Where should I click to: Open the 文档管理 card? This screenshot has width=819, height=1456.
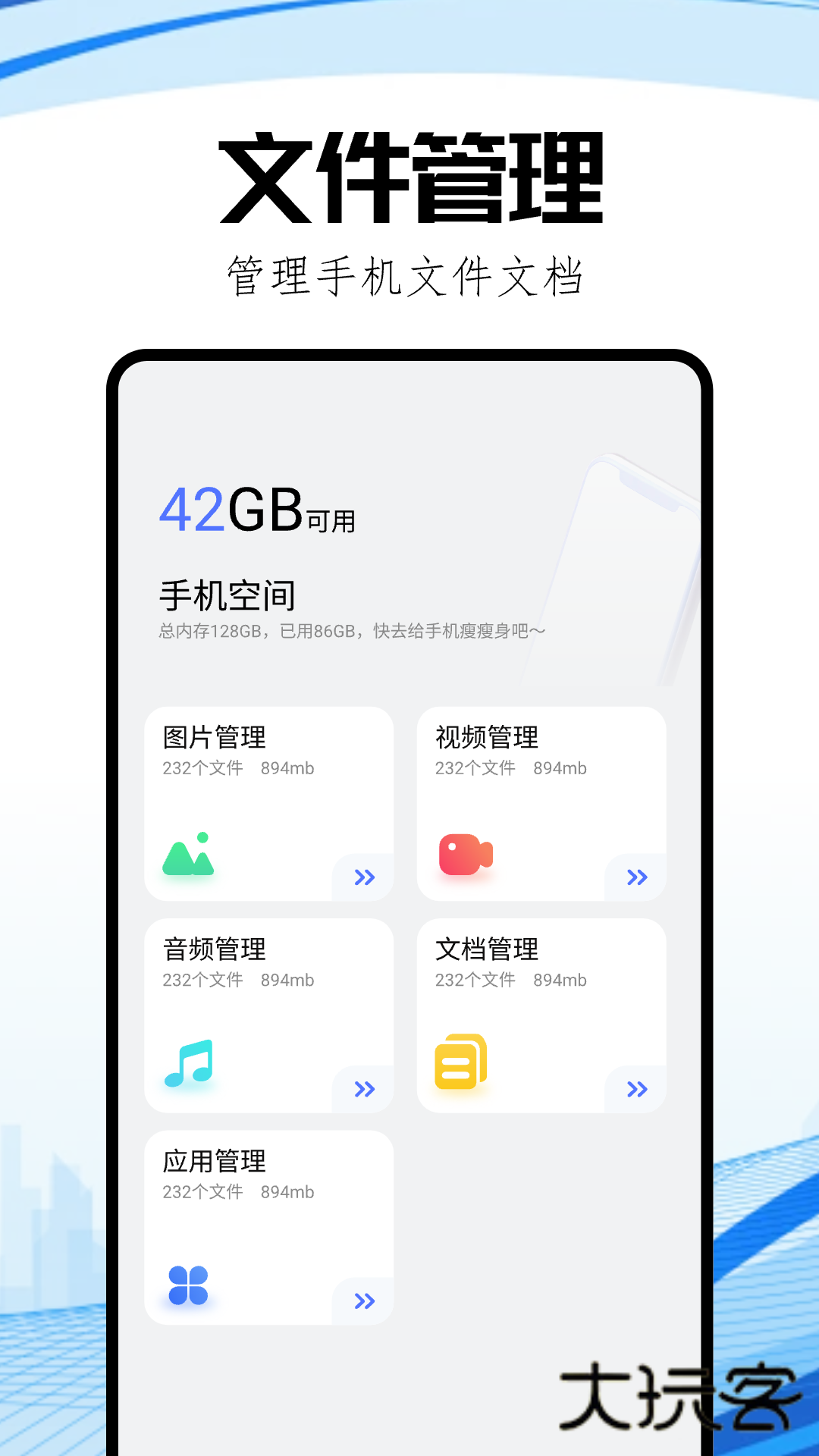tap(541, 1012)
